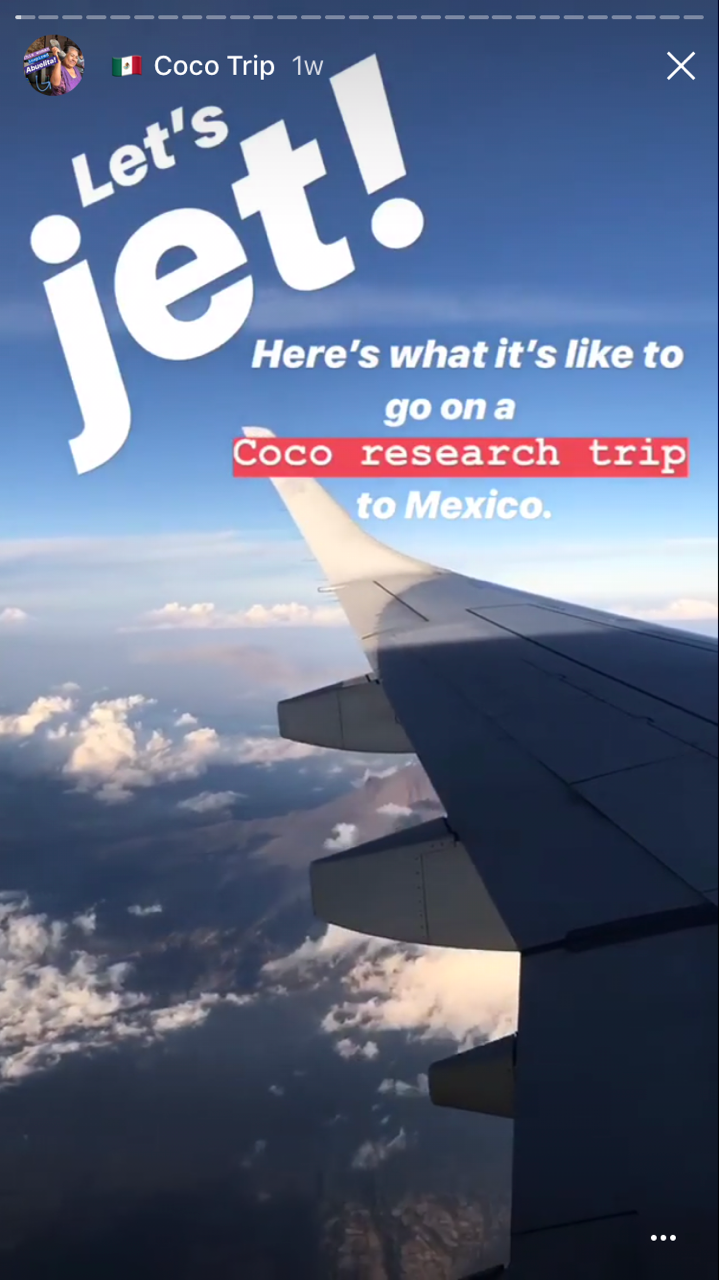This screenshot has width=719, height=1280.
Task: Open the three-dot more options menu
Action: (663, 1238)
